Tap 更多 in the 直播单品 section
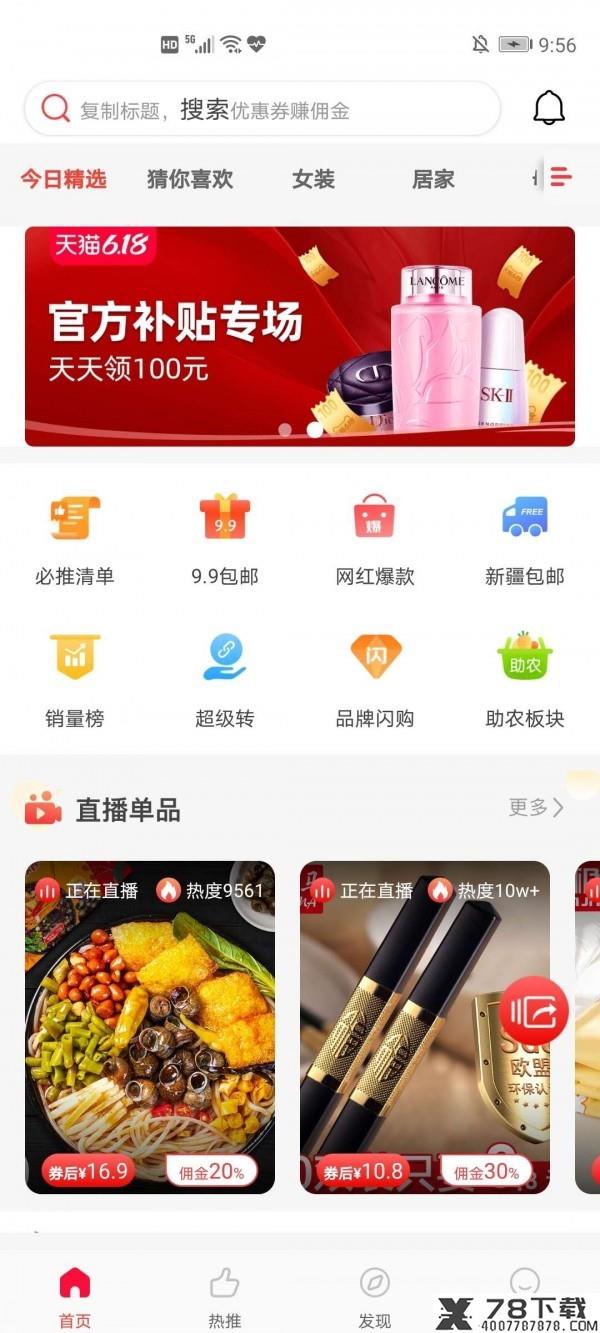The image size is (600, 1333). (536, 807)
